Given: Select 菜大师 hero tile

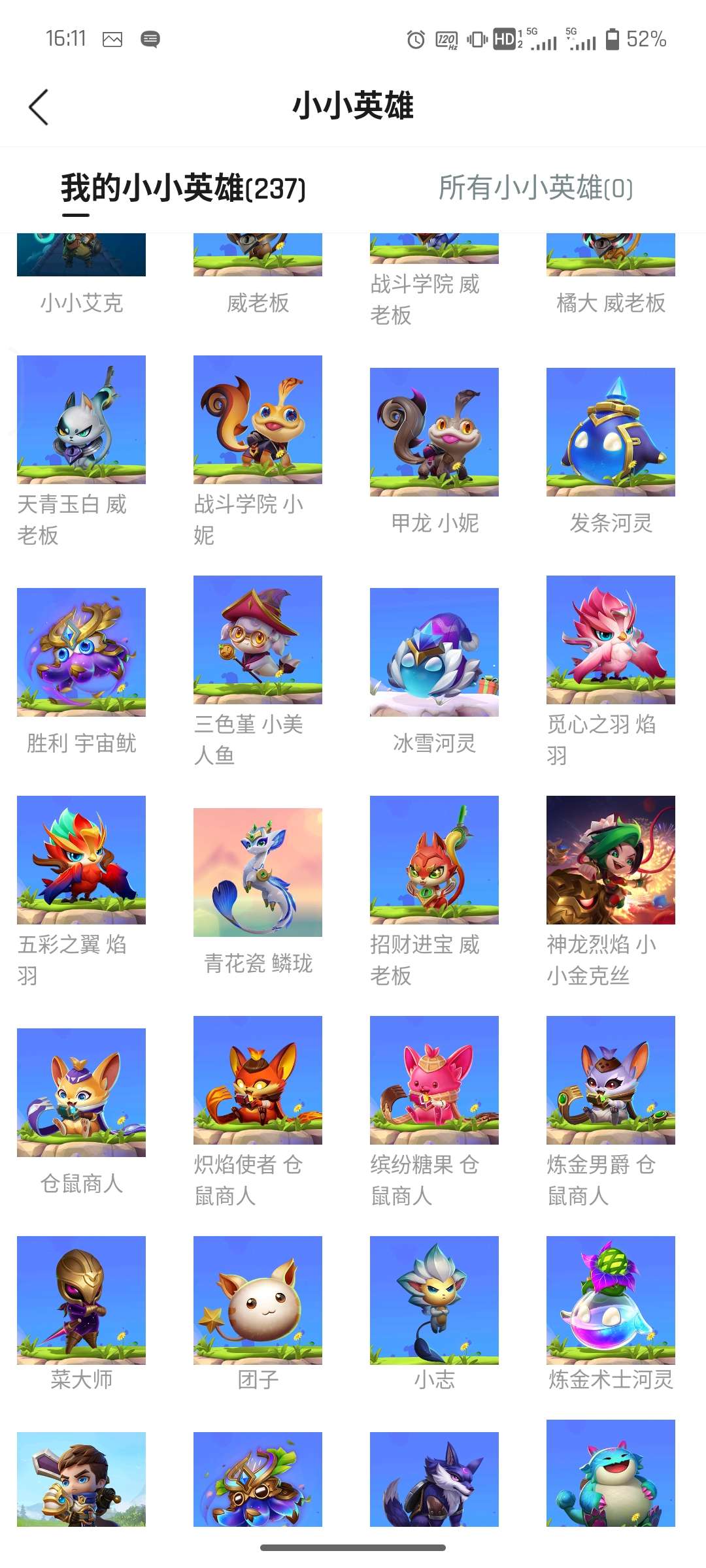Looking at the screenshot, I should point(81,1300).
